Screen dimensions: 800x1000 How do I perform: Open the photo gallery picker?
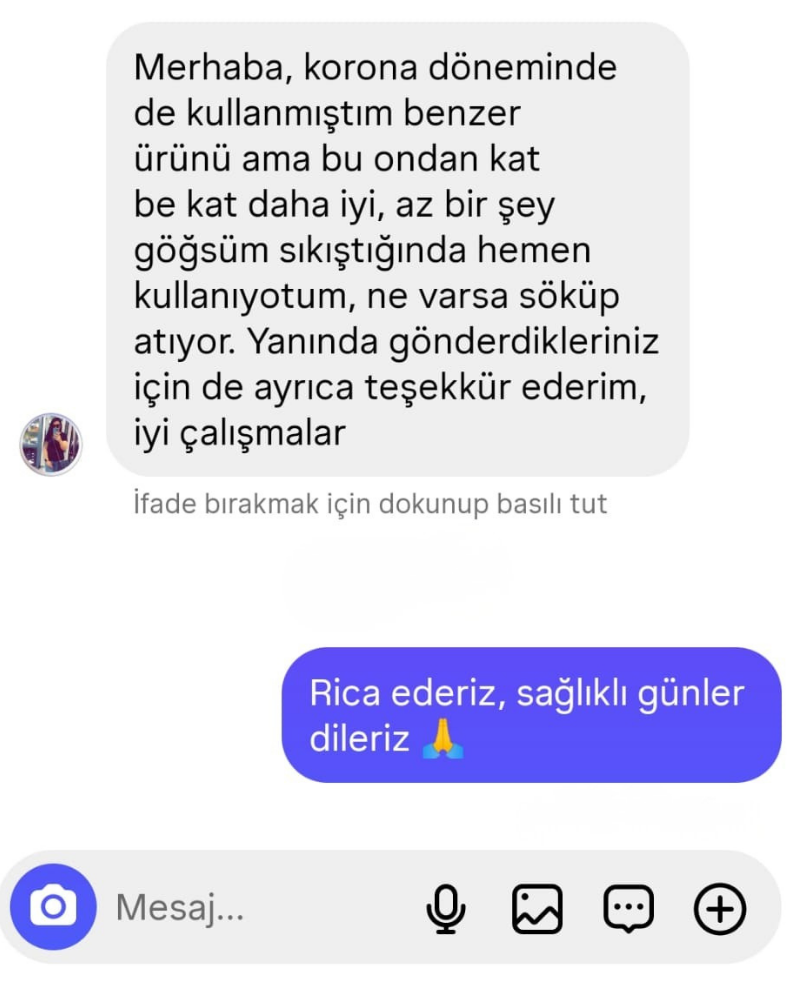click(537, 908)
